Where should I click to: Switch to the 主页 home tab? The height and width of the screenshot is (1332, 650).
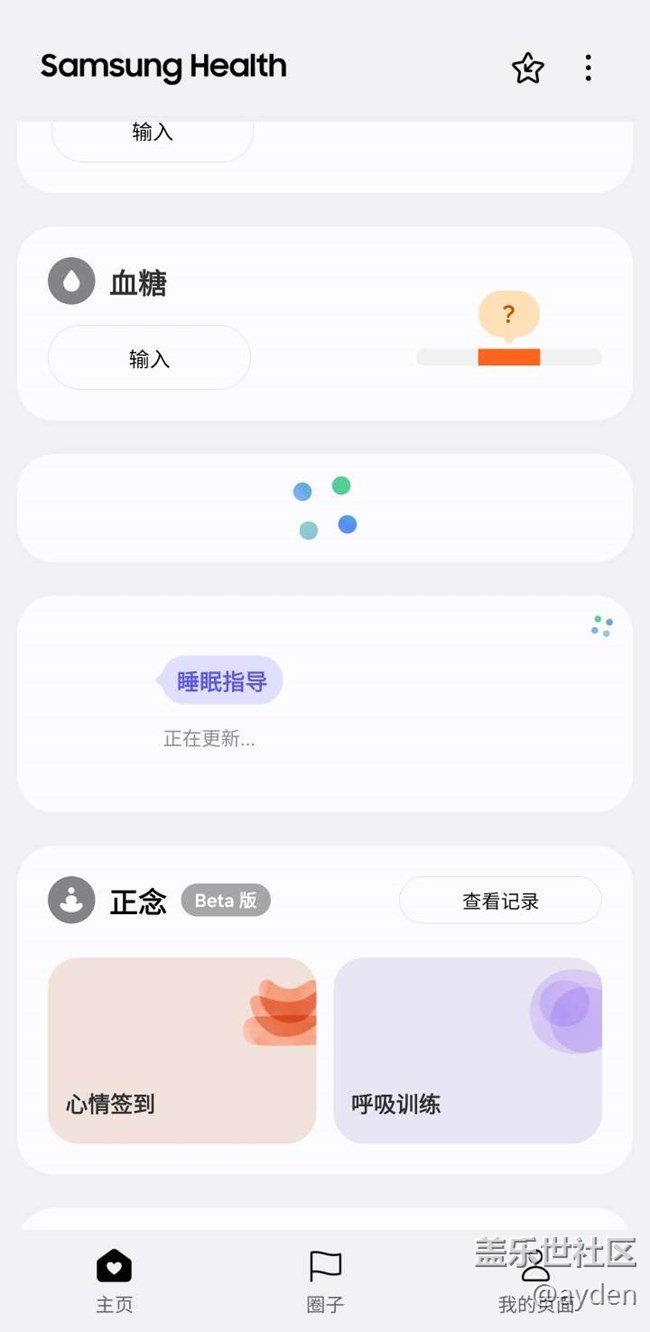click(114, 1280)
